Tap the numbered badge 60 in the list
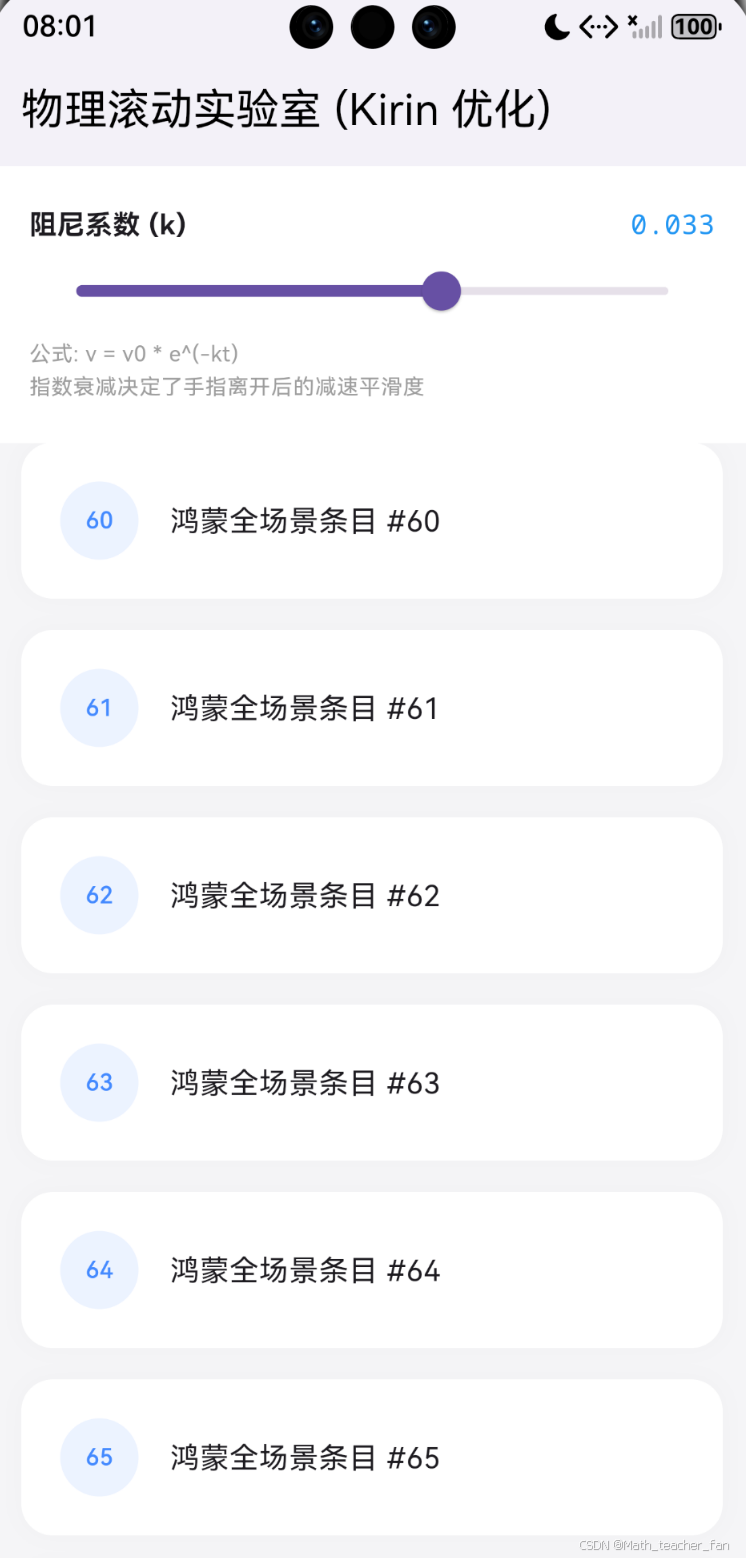This screenshot has width=746, height=1558. pos(99,520)
